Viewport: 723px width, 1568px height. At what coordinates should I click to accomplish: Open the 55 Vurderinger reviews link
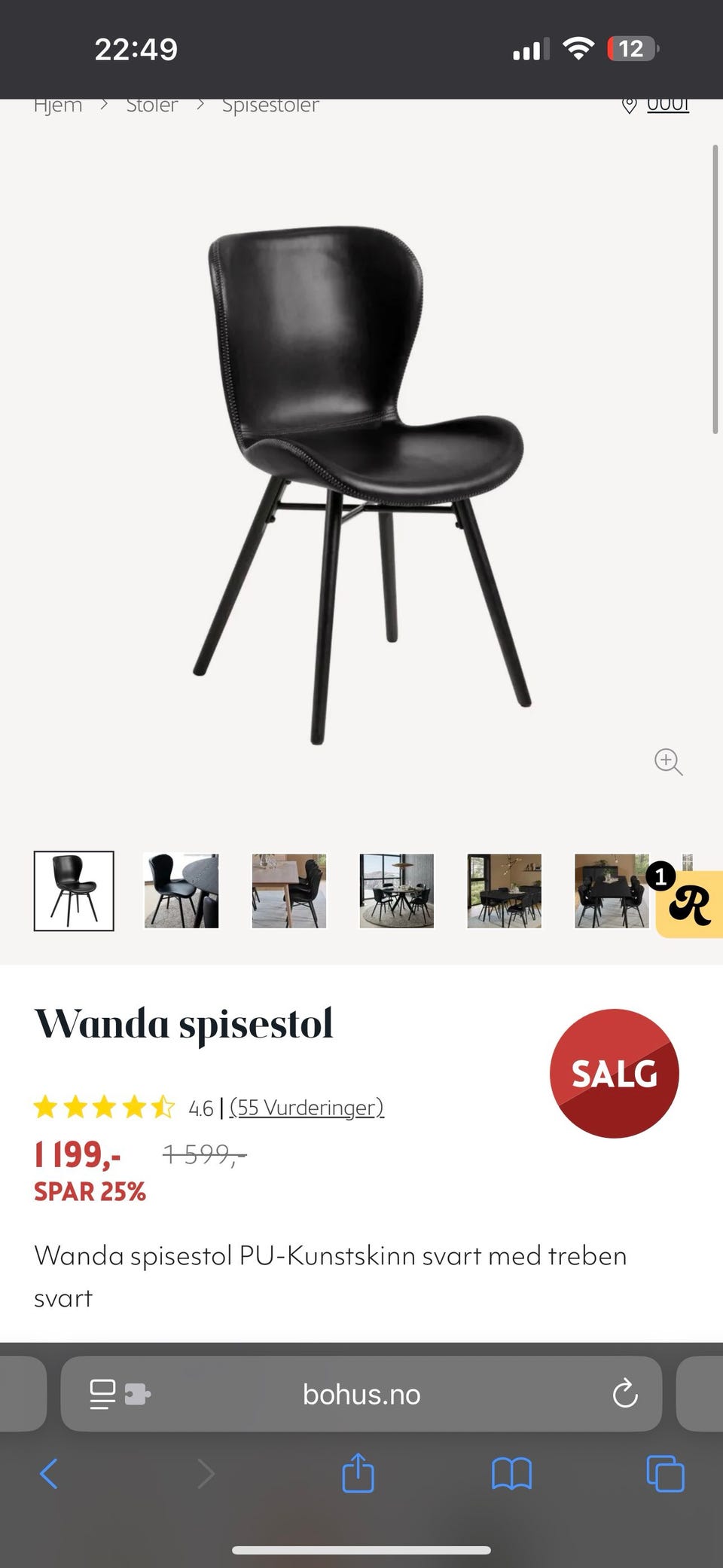[307, 1108]
